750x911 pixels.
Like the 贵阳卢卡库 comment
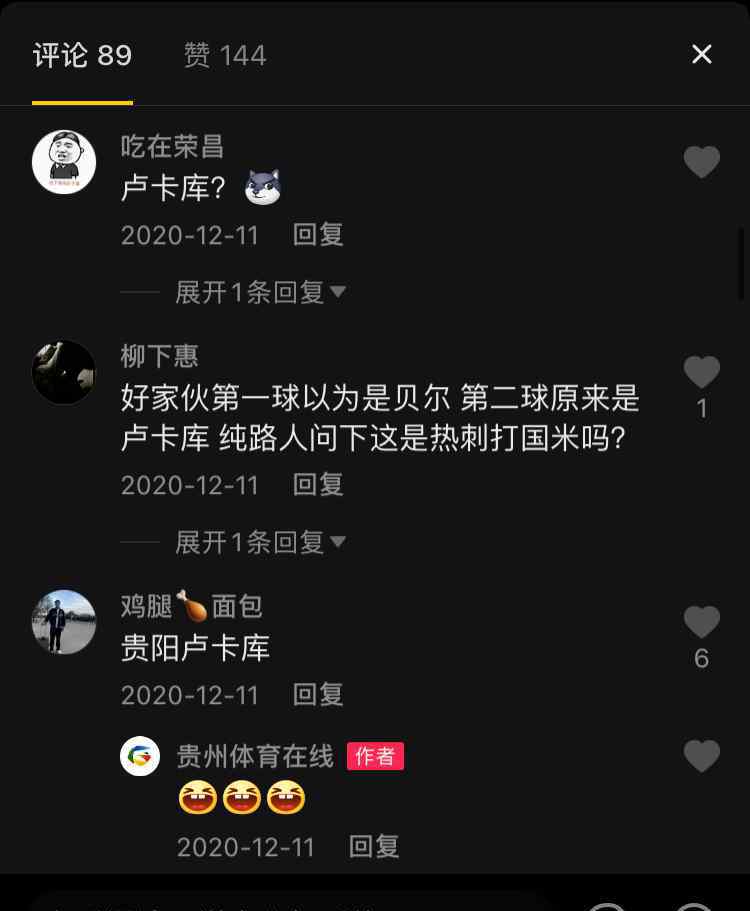(x=701, y=622)
